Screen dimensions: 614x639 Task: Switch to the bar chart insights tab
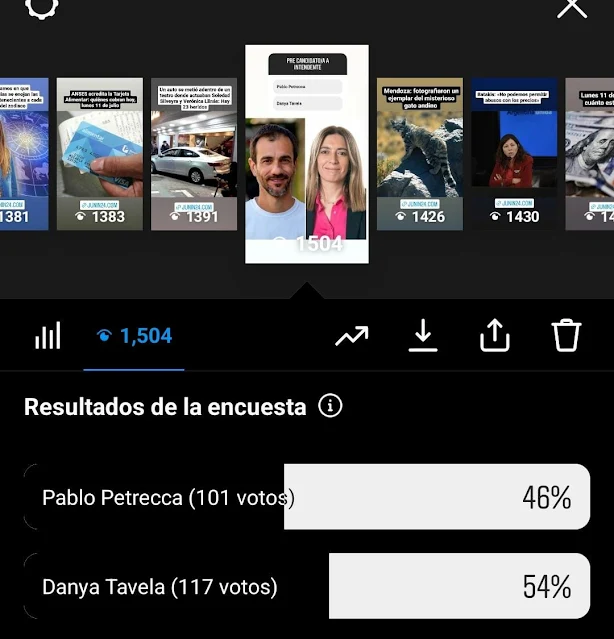point(48,336)
